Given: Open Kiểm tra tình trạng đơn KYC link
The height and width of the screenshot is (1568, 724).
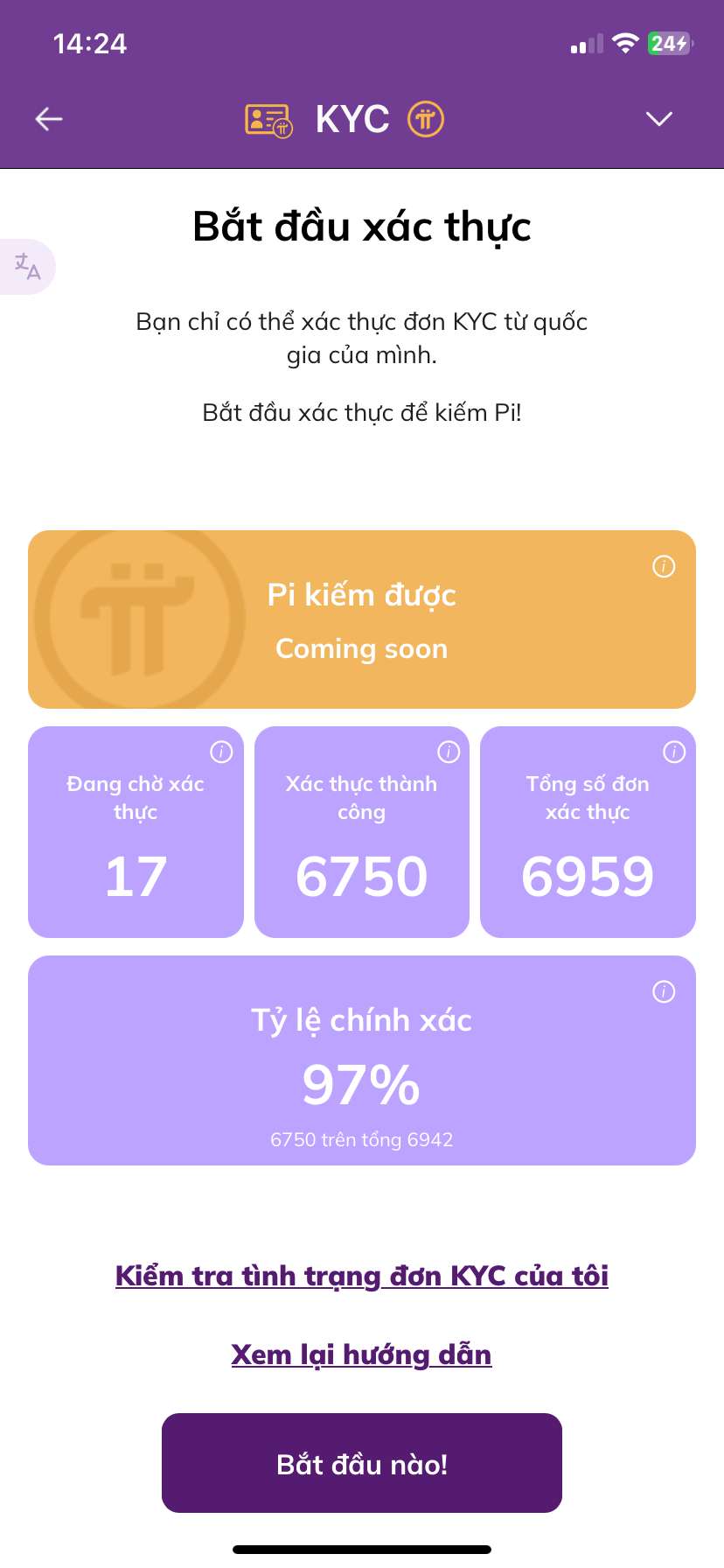Looking at the screenshot, I should (362, 1276).
